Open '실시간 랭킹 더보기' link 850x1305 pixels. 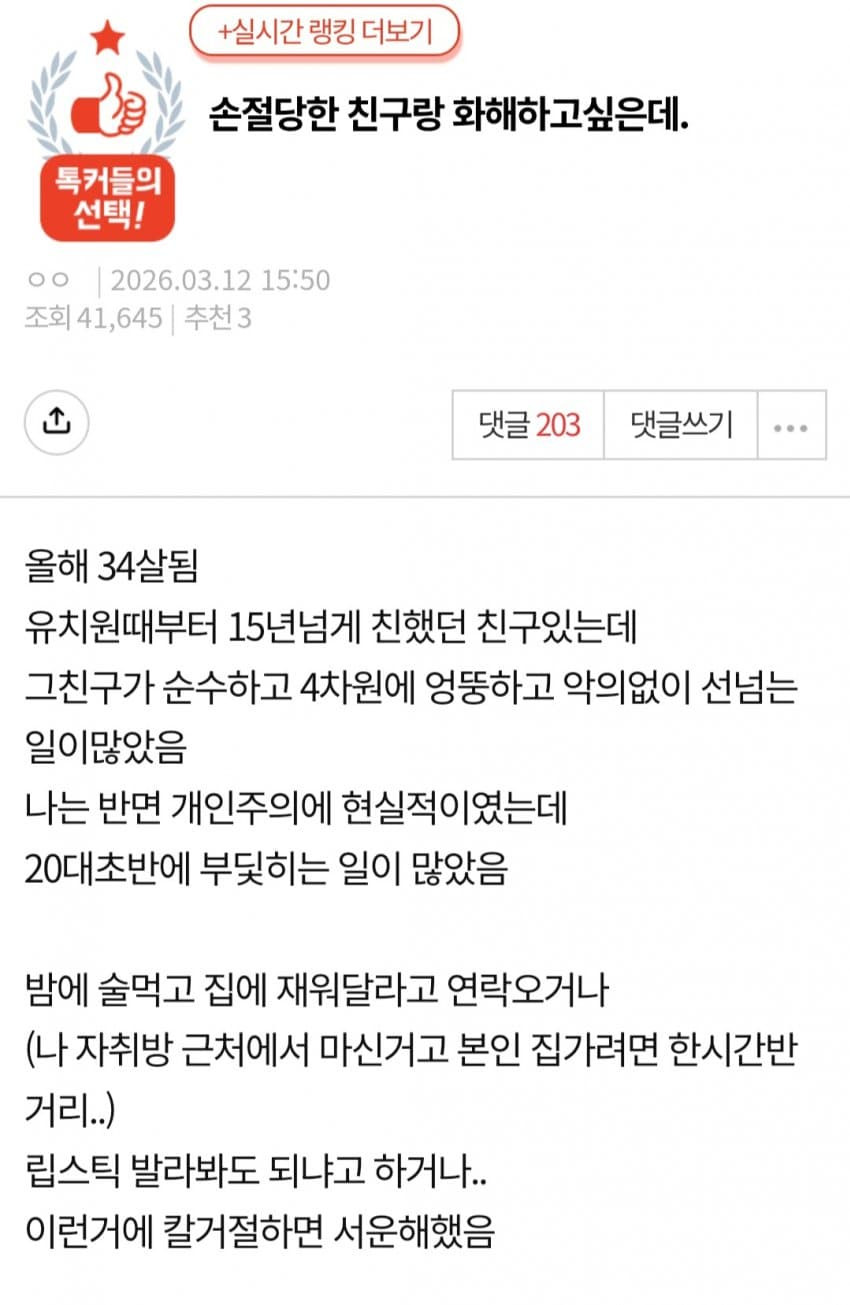[x=324, y=31]
